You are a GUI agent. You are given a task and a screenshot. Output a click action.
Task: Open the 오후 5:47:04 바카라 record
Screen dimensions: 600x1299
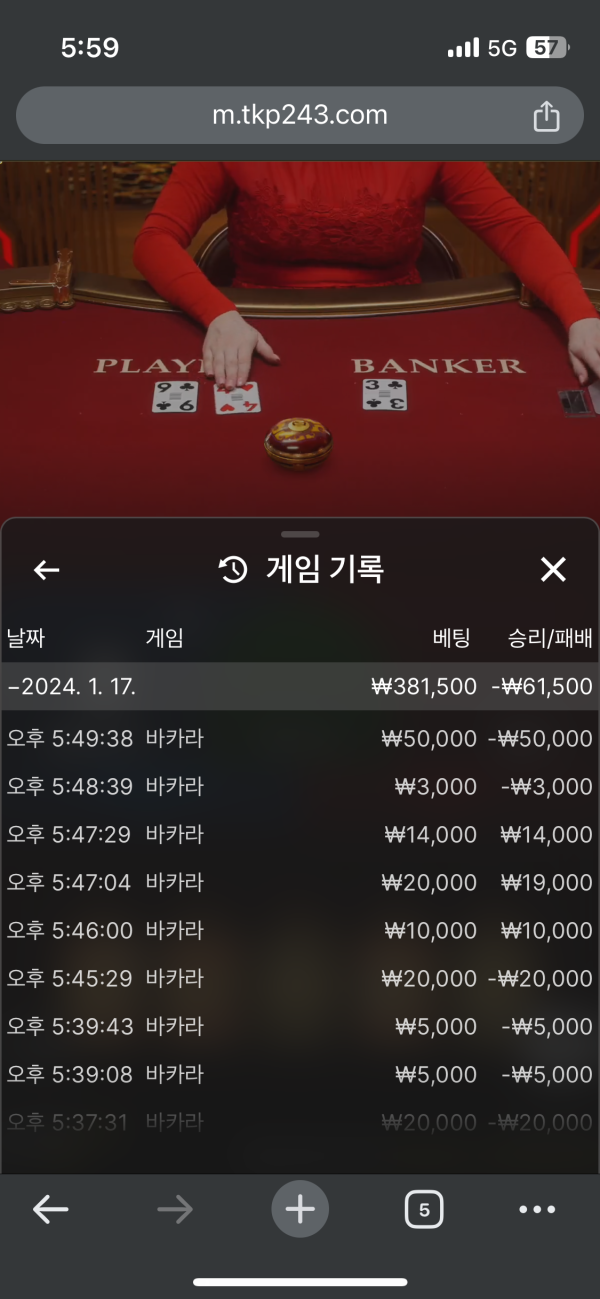(x=300, y=883)
